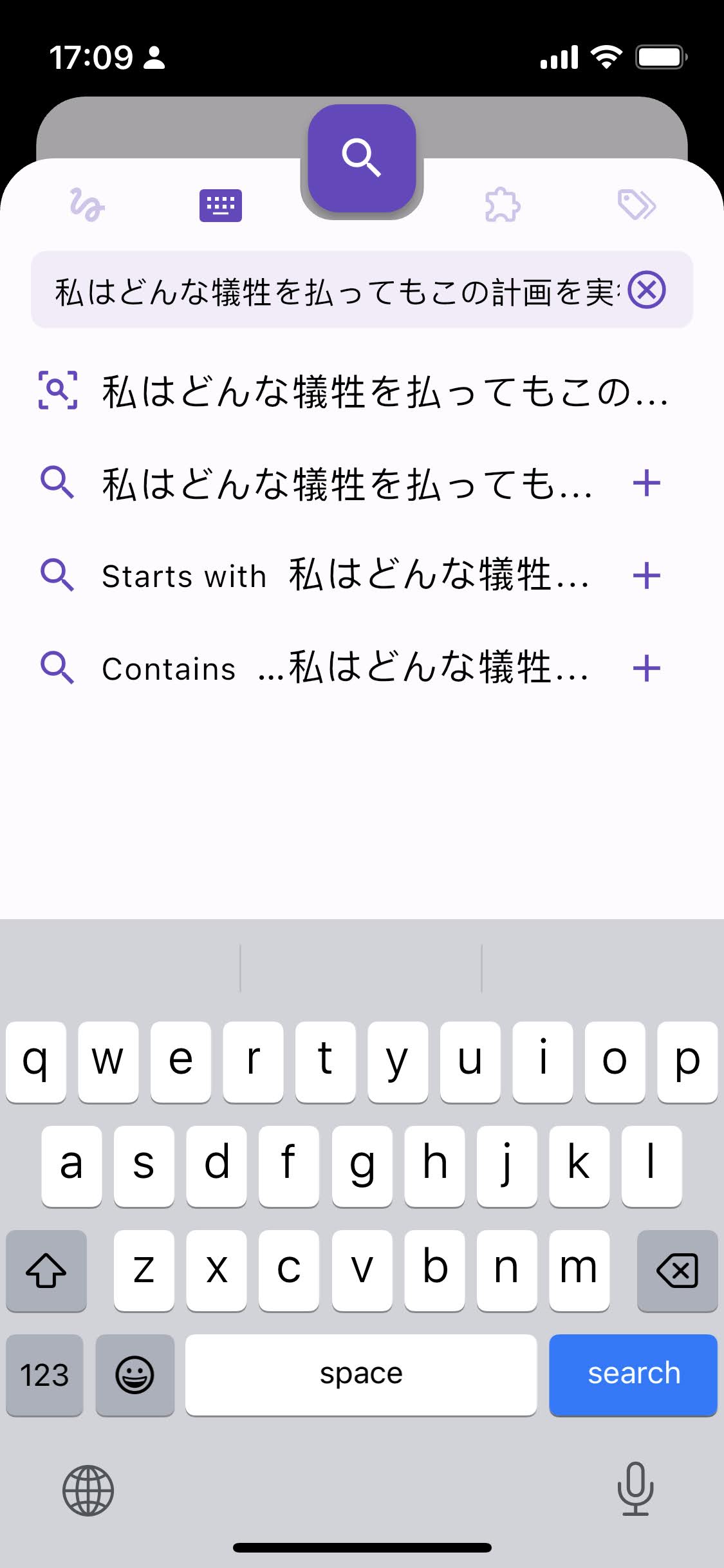Tap the blue search key on keyboard

[633, 1374]
